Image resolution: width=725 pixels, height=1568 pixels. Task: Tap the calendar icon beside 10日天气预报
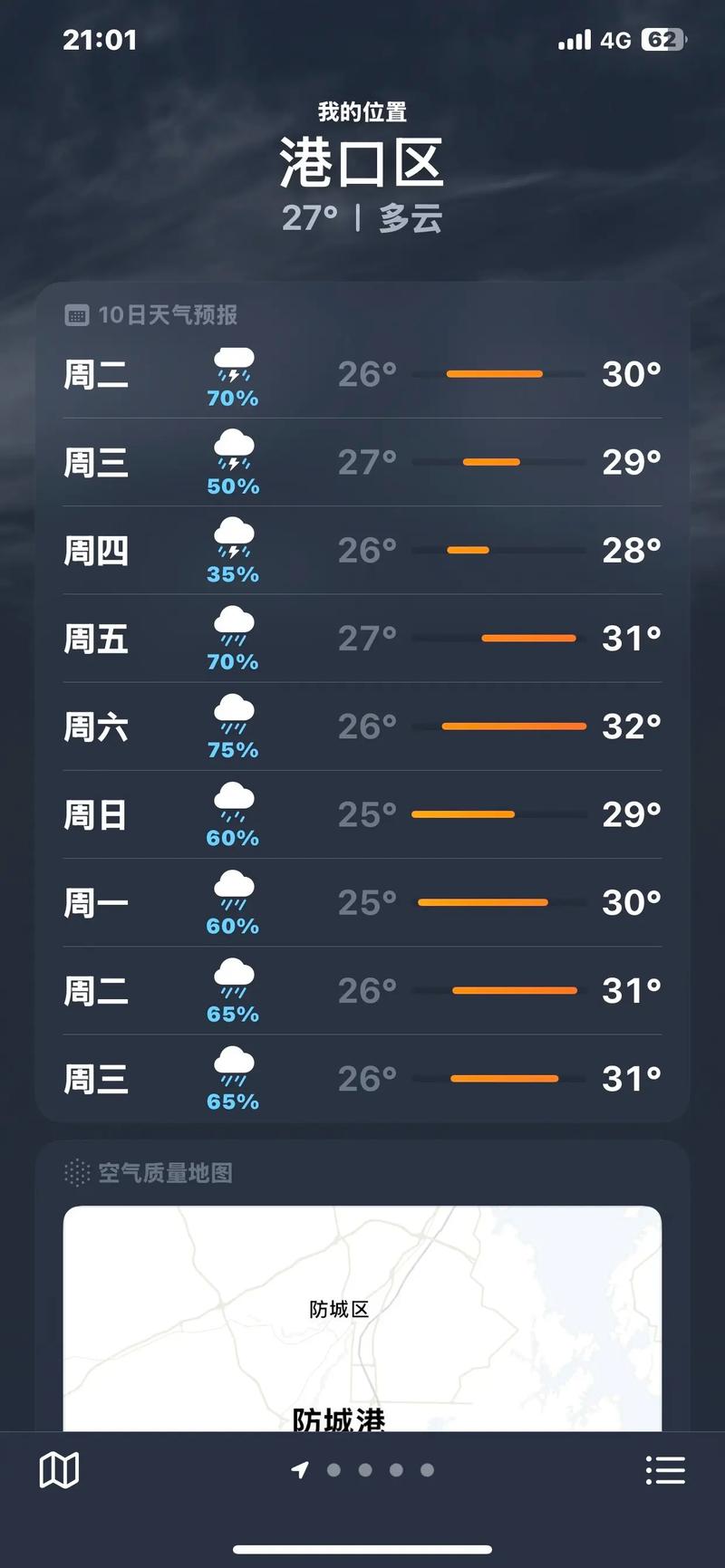tap(77, 315)
